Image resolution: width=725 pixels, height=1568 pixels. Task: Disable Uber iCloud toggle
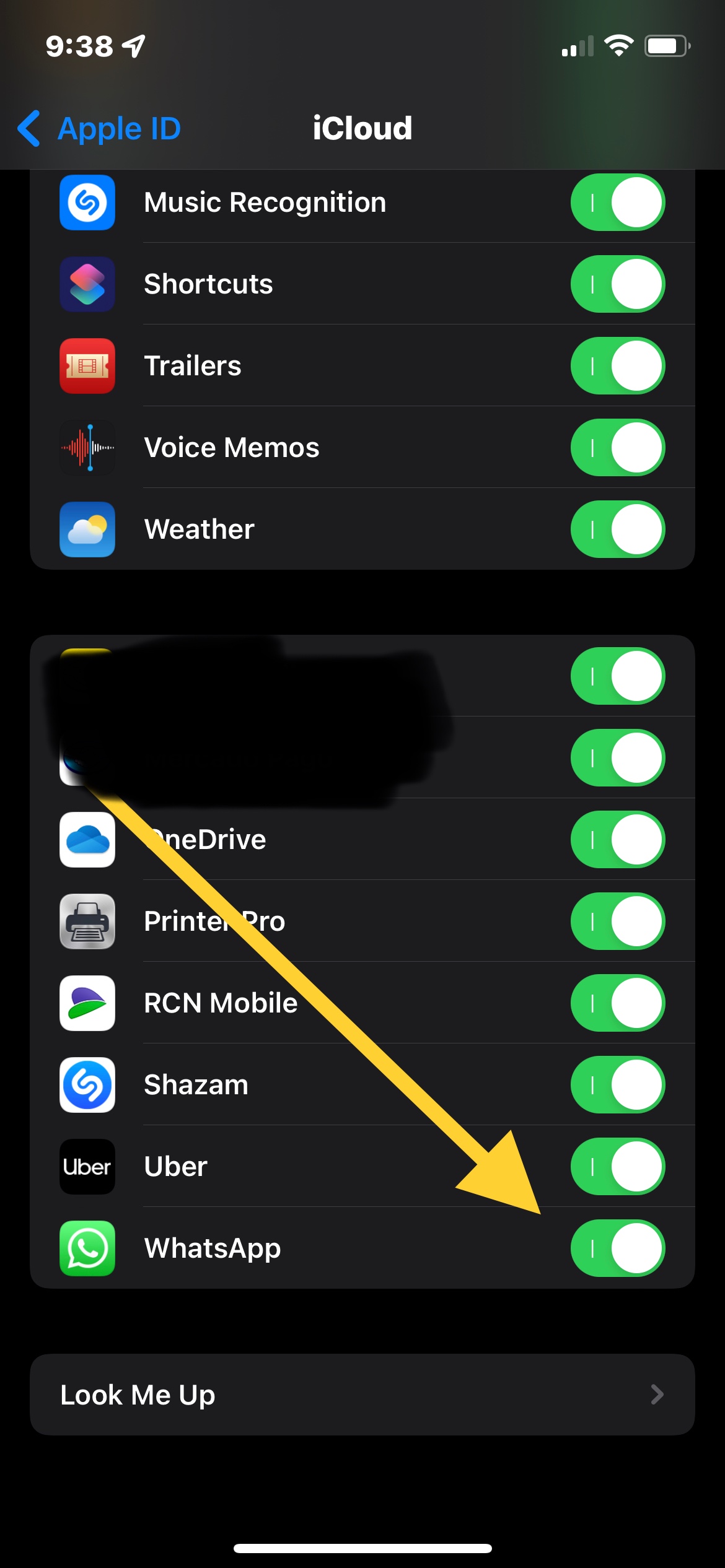[617, 1167]
